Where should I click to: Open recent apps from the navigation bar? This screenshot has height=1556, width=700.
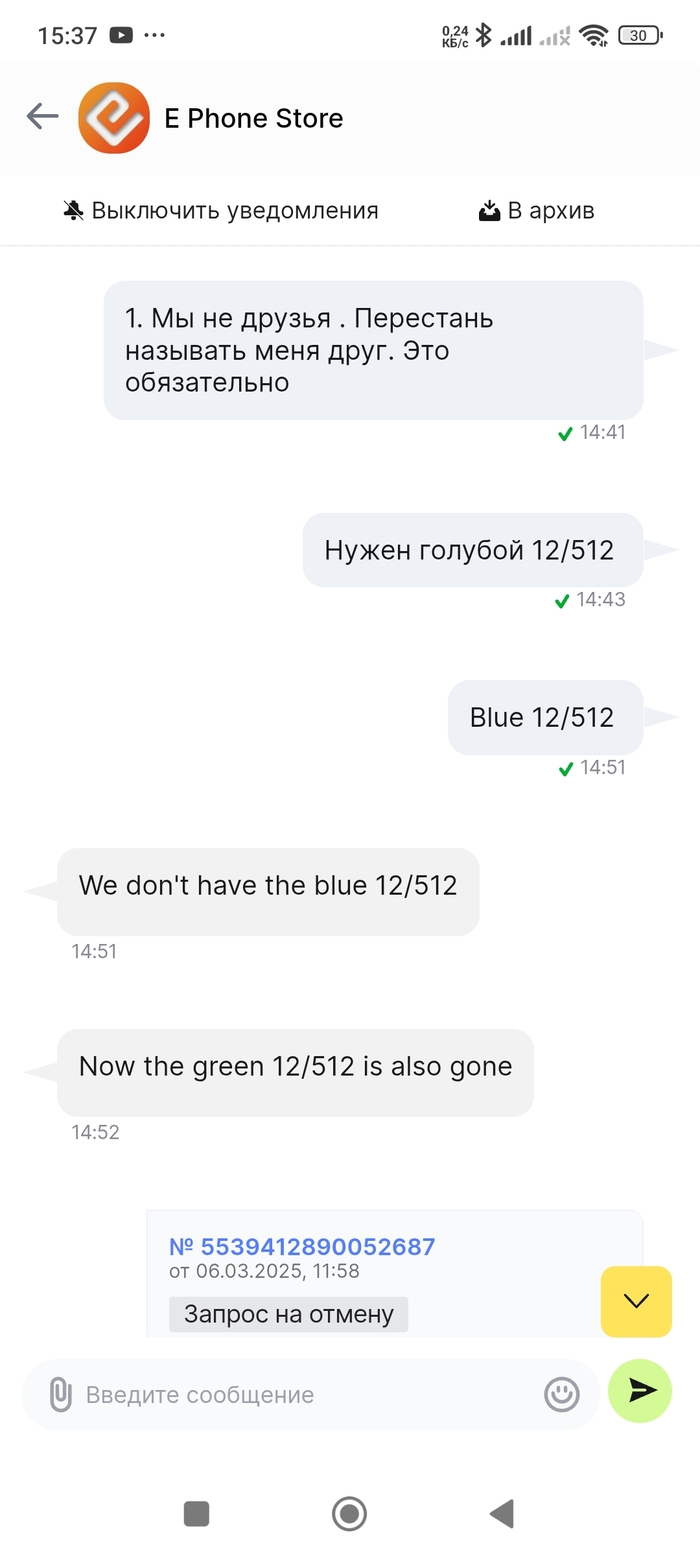click(196, 1513)
